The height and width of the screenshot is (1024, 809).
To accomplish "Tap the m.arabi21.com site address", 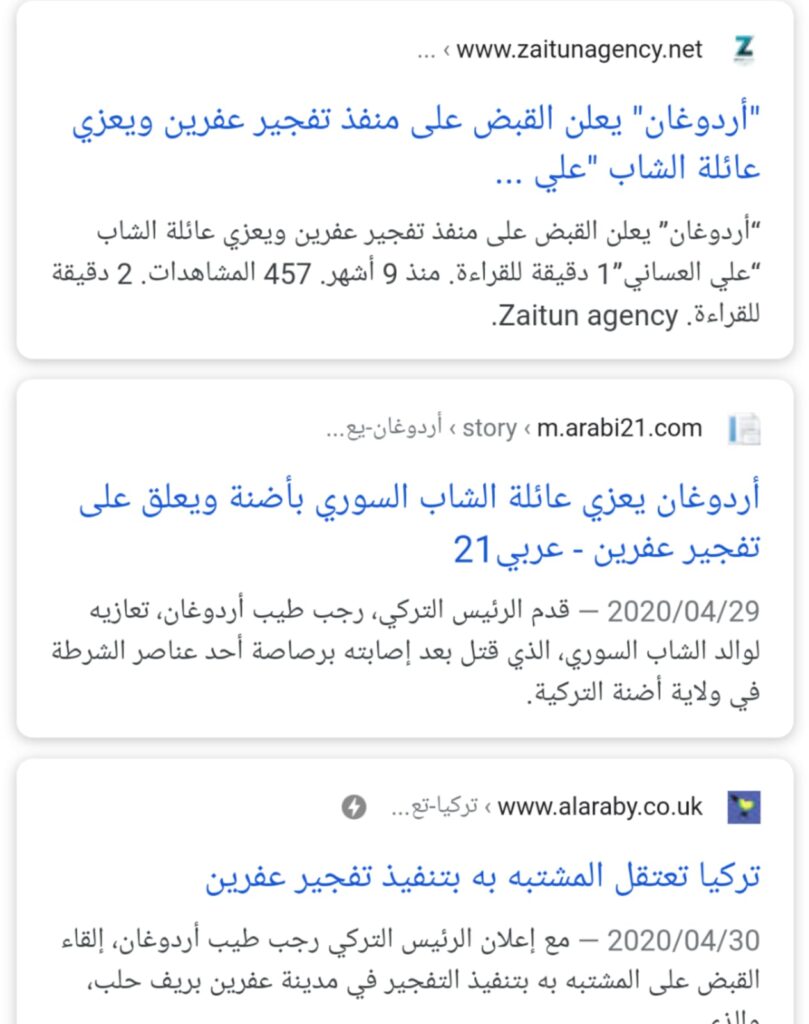I will click(x=619, y=429).
